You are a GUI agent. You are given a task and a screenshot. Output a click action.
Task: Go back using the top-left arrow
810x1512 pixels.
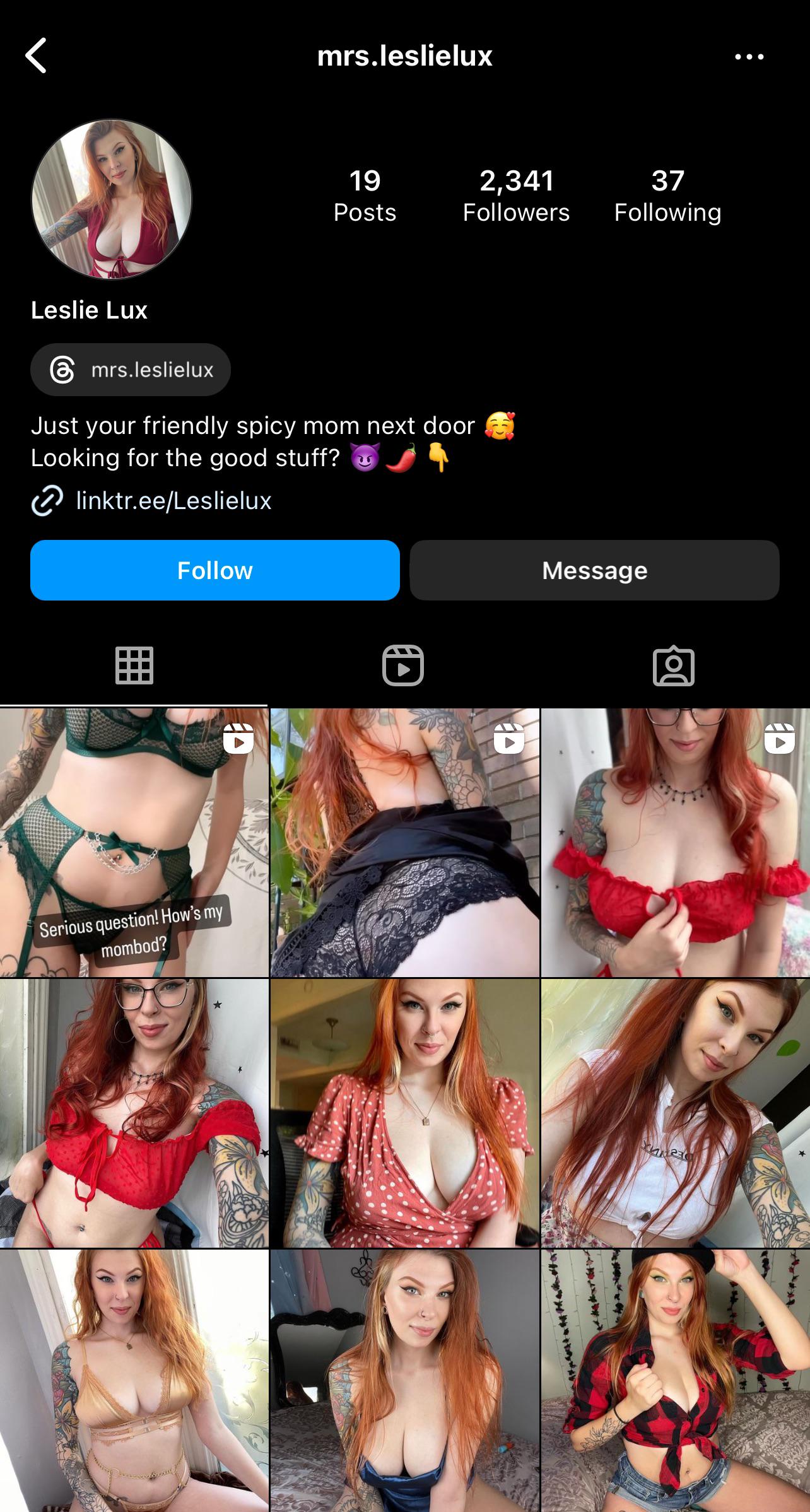37,56
